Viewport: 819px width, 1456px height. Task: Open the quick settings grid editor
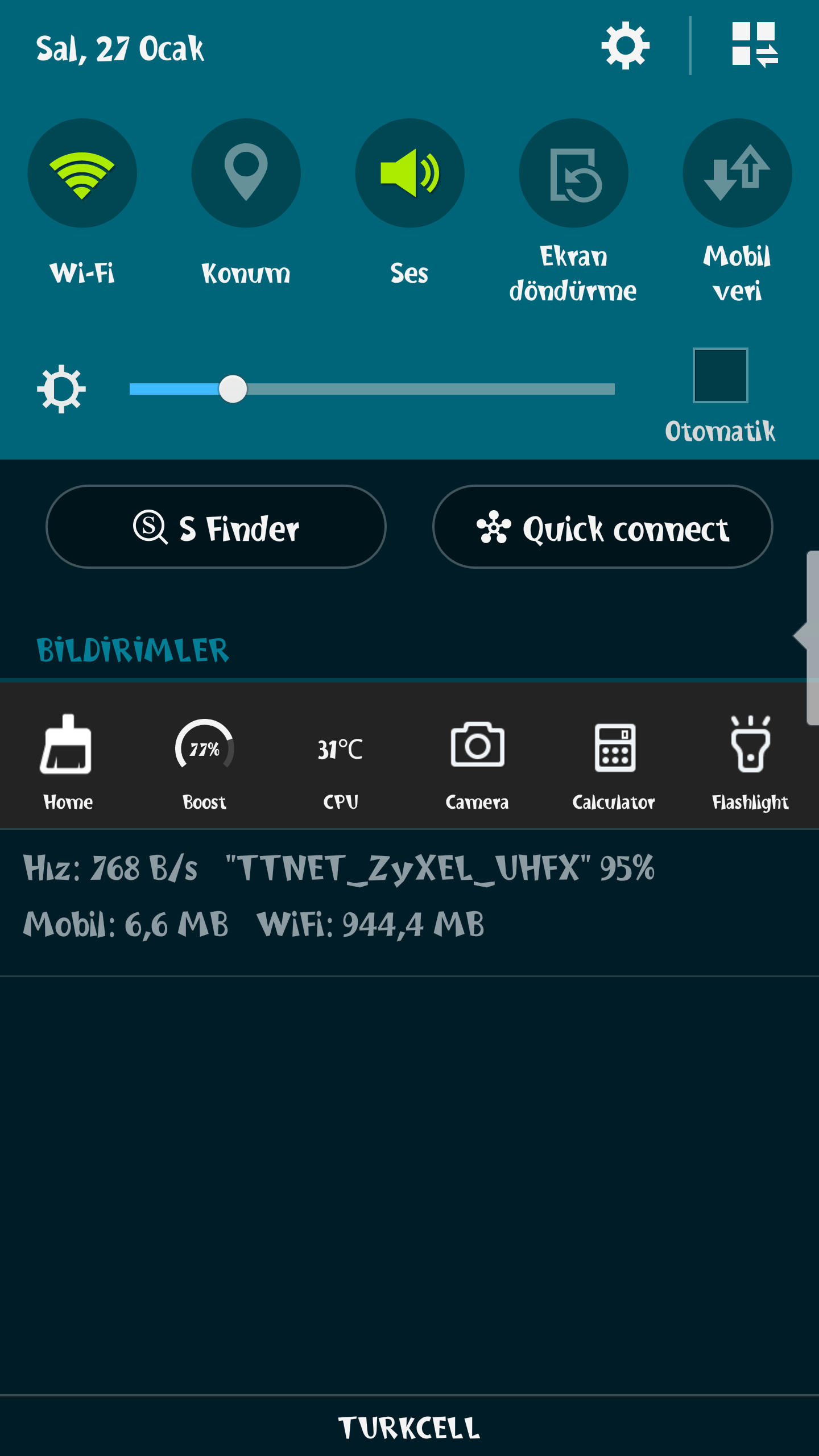coord(754,45)
